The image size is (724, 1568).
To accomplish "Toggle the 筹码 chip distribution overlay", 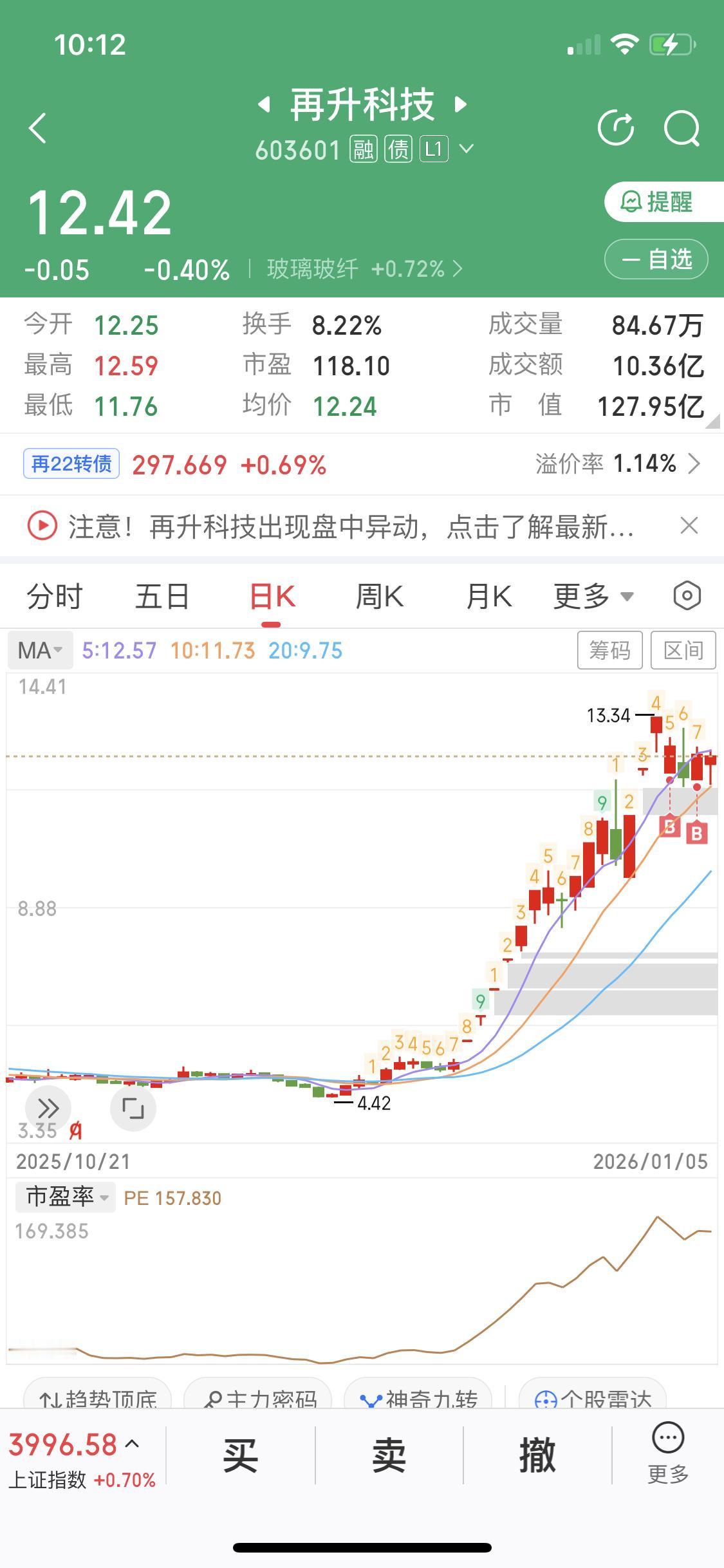I will pos(609,650).
